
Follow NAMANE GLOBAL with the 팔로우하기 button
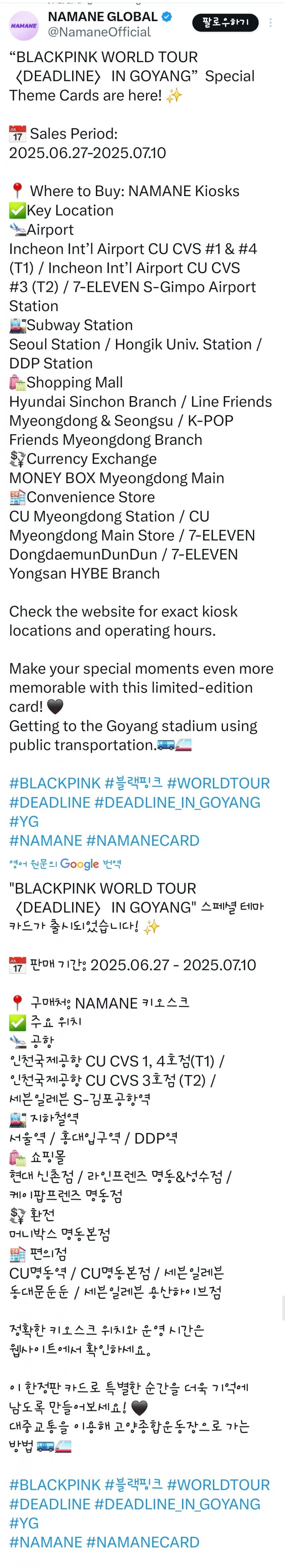pos(225,23)
